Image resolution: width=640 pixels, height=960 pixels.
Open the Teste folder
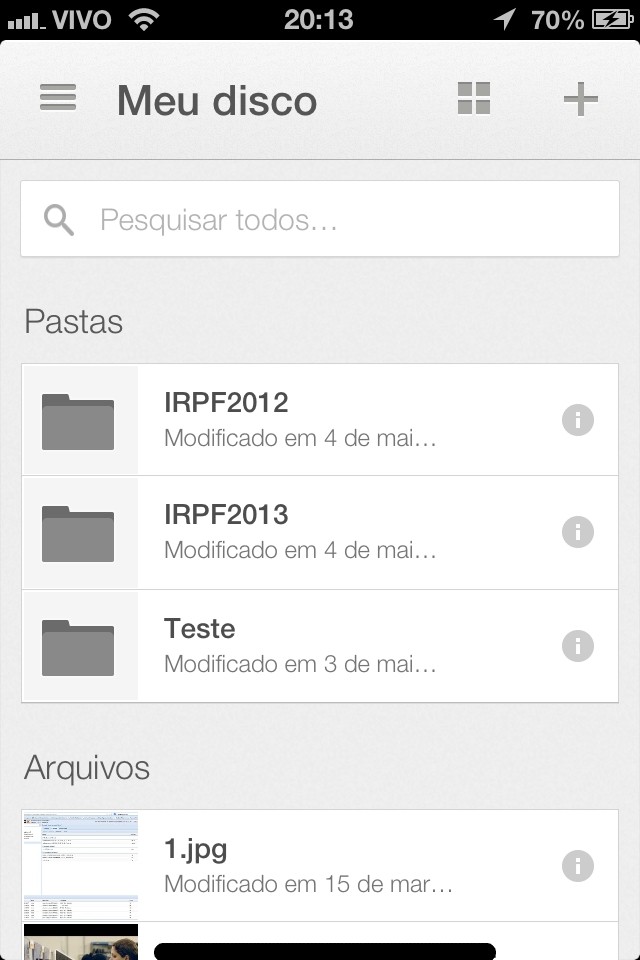pyautogui.click(x=300, y=646)
